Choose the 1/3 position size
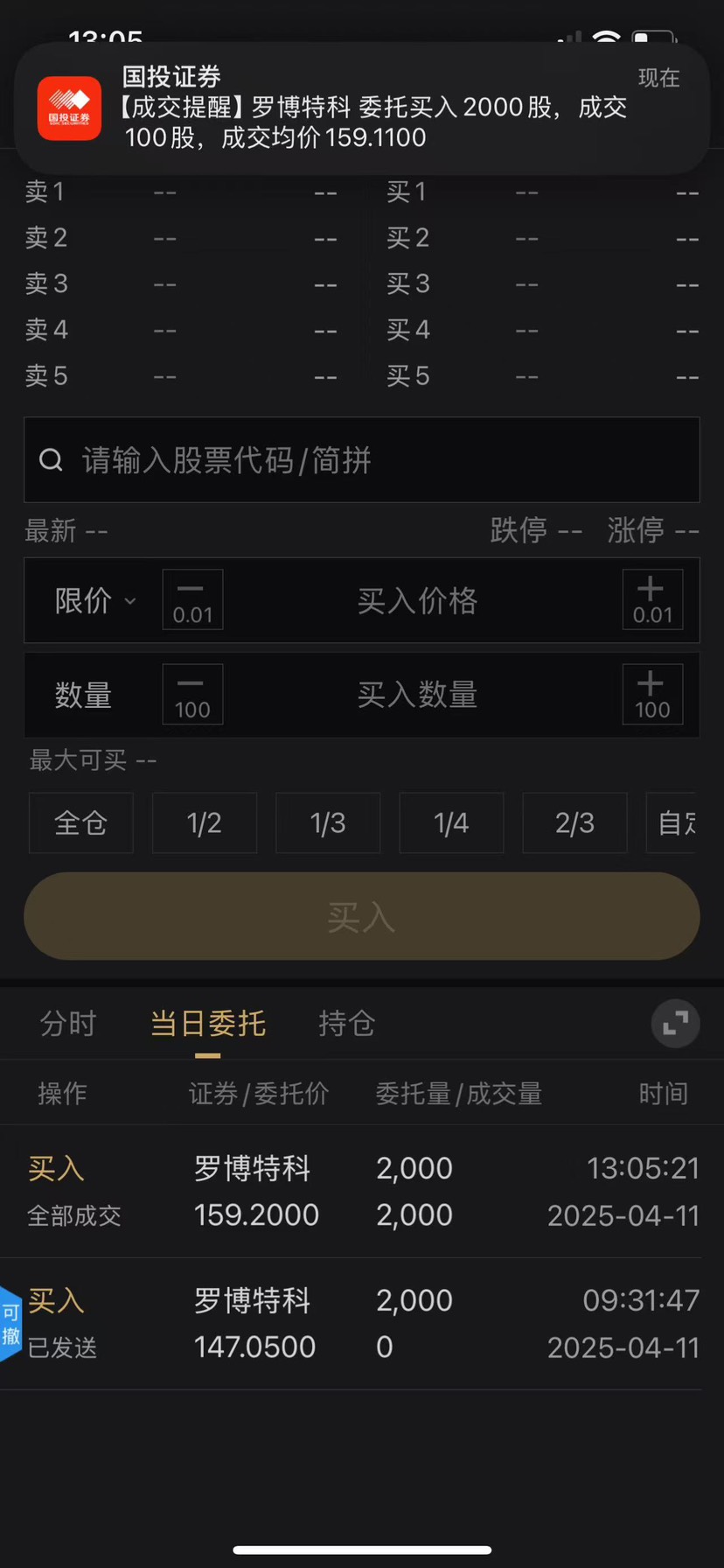 coord(328,822)
